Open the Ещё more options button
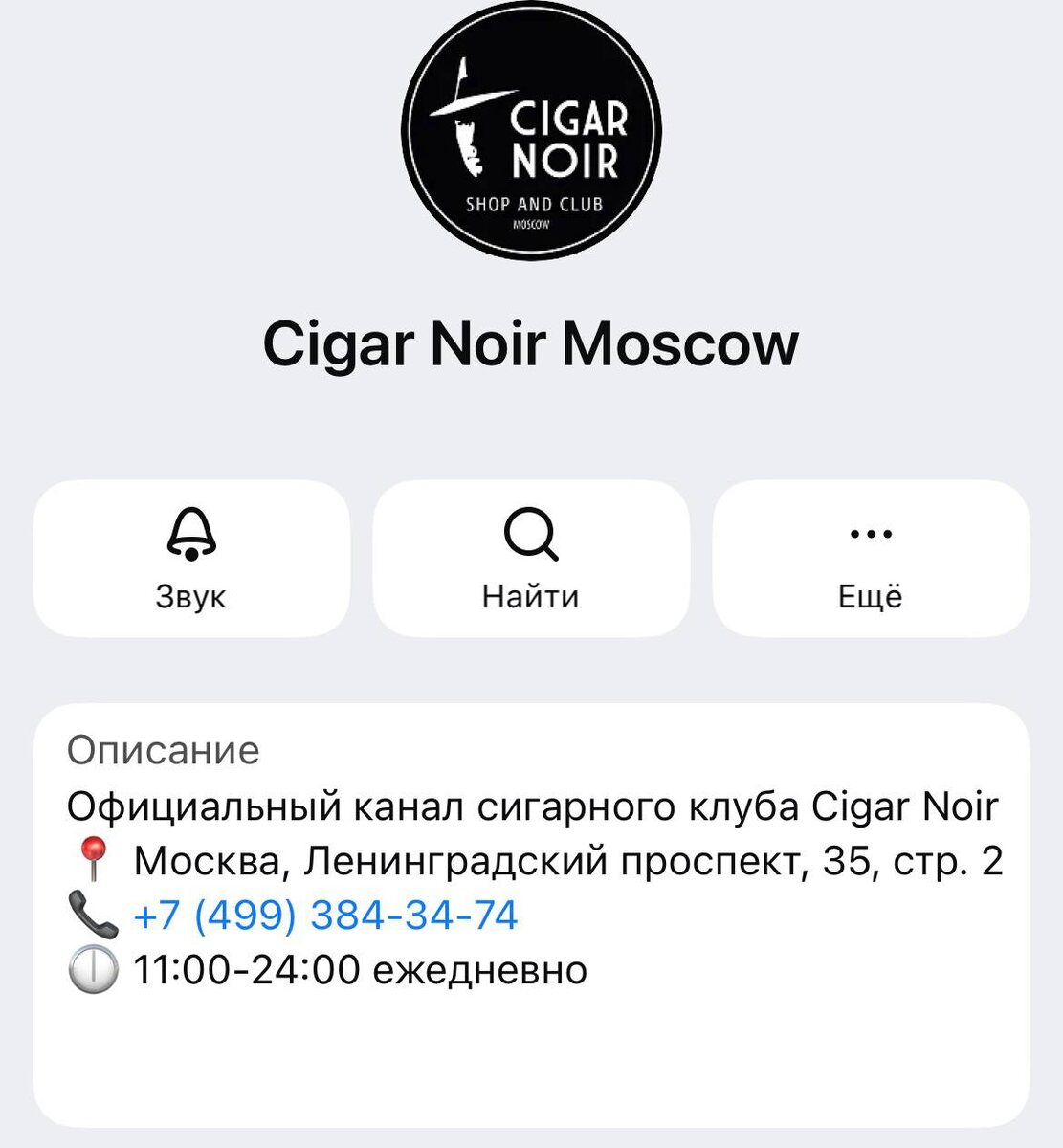 point(871,559)
